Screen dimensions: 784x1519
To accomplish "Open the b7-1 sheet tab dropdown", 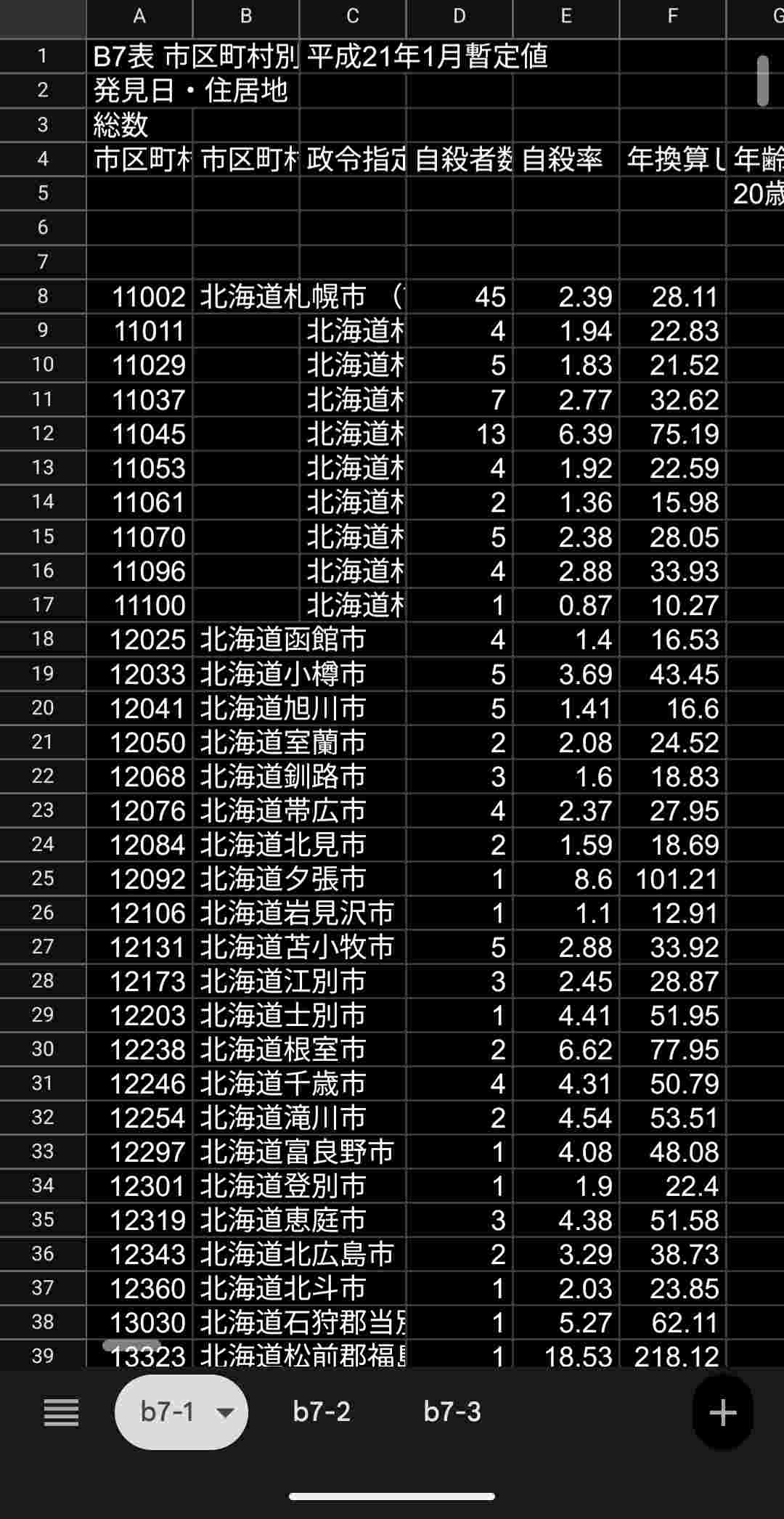I will 226,1412.
